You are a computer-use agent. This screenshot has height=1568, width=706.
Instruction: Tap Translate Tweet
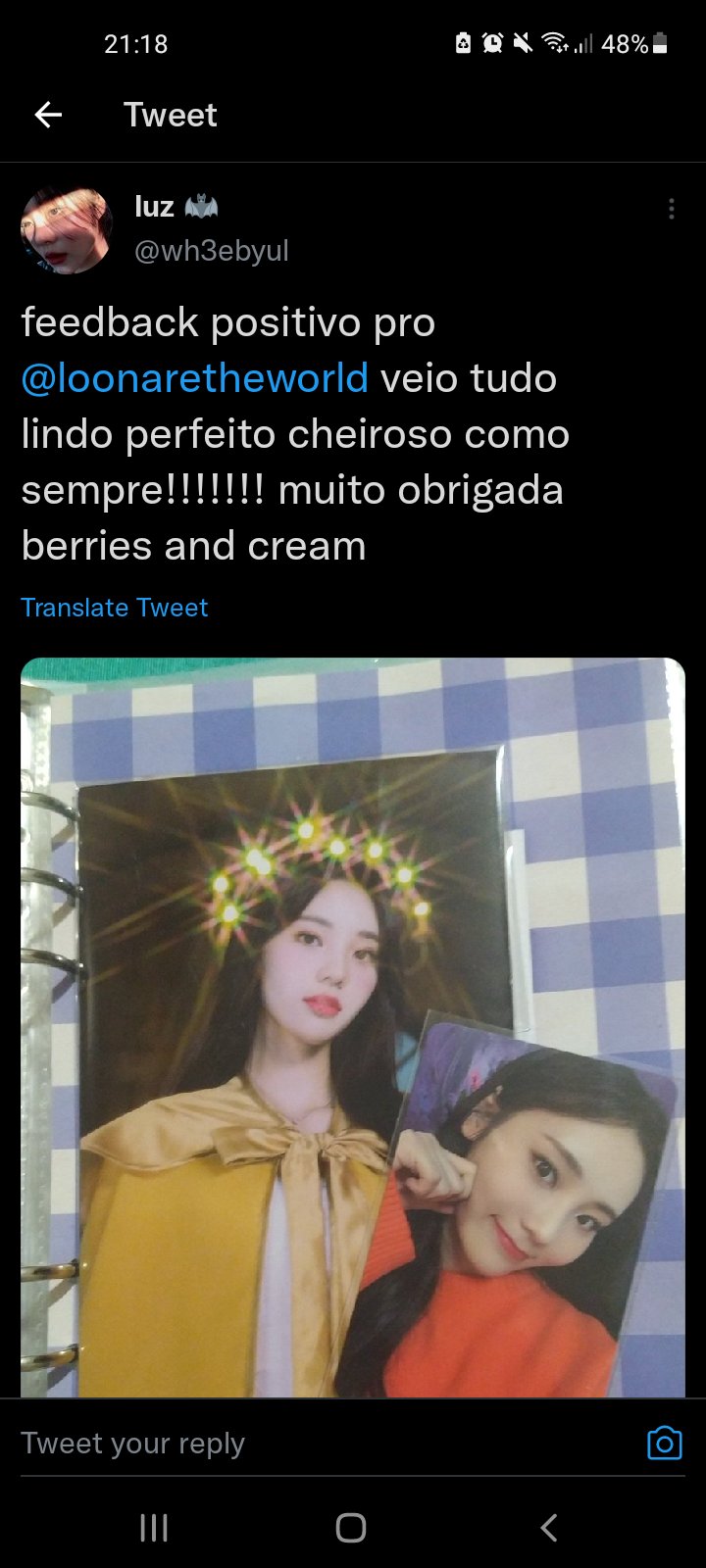pos(115,608)
